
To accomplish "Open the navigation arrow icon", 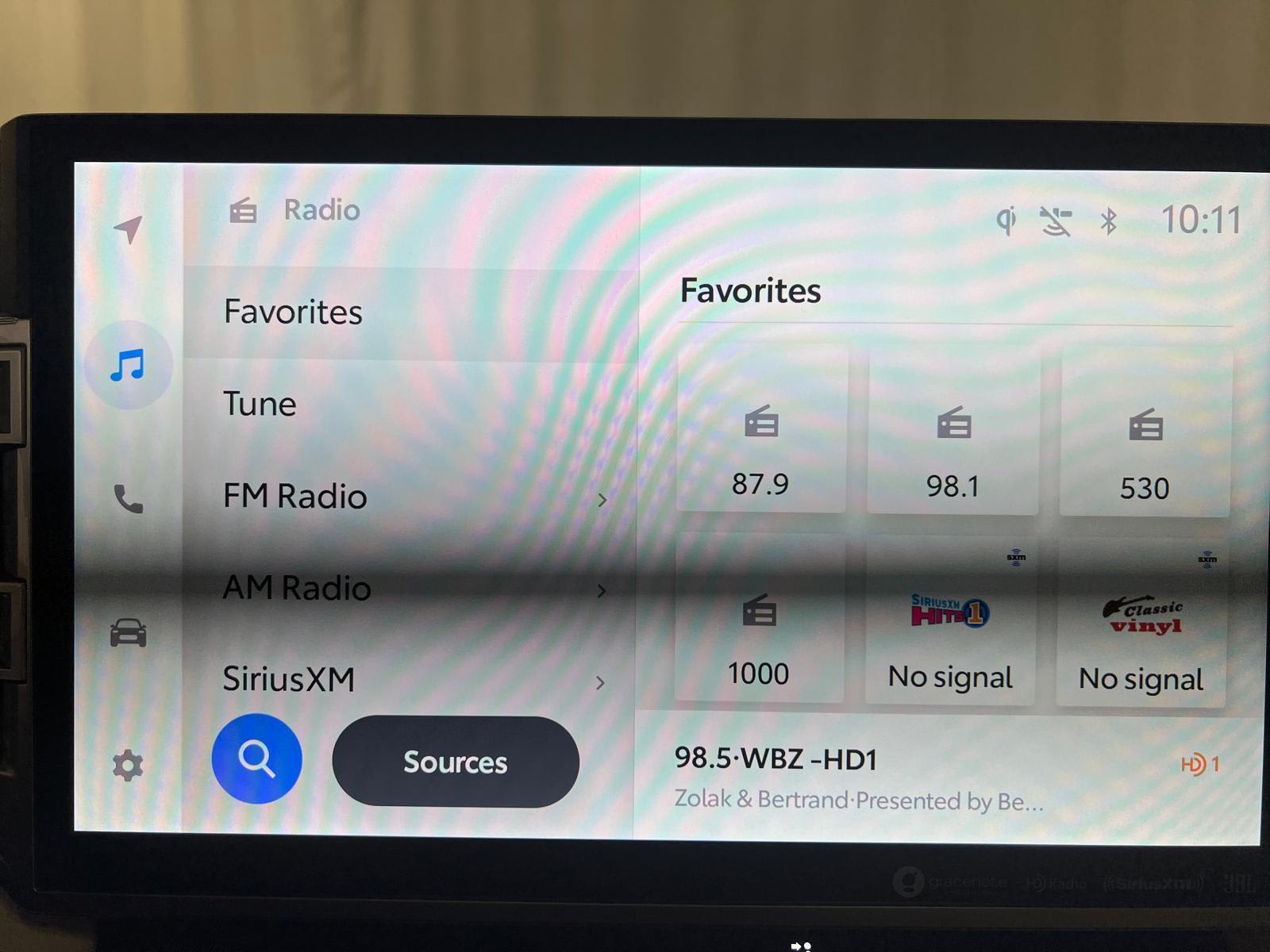I will (x=128, y=229).
